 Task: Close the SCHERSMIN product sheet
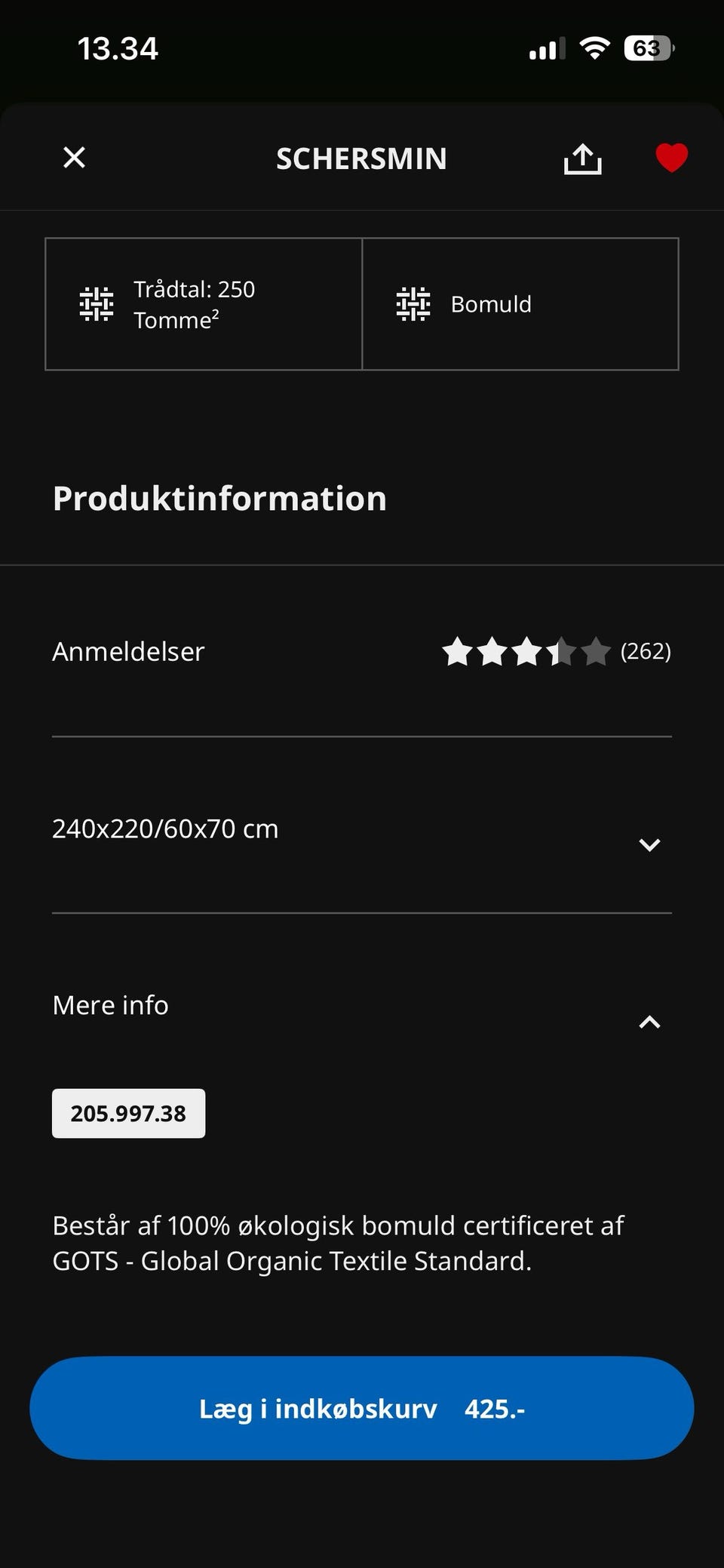pyautogui.click(x=74, y=158)
